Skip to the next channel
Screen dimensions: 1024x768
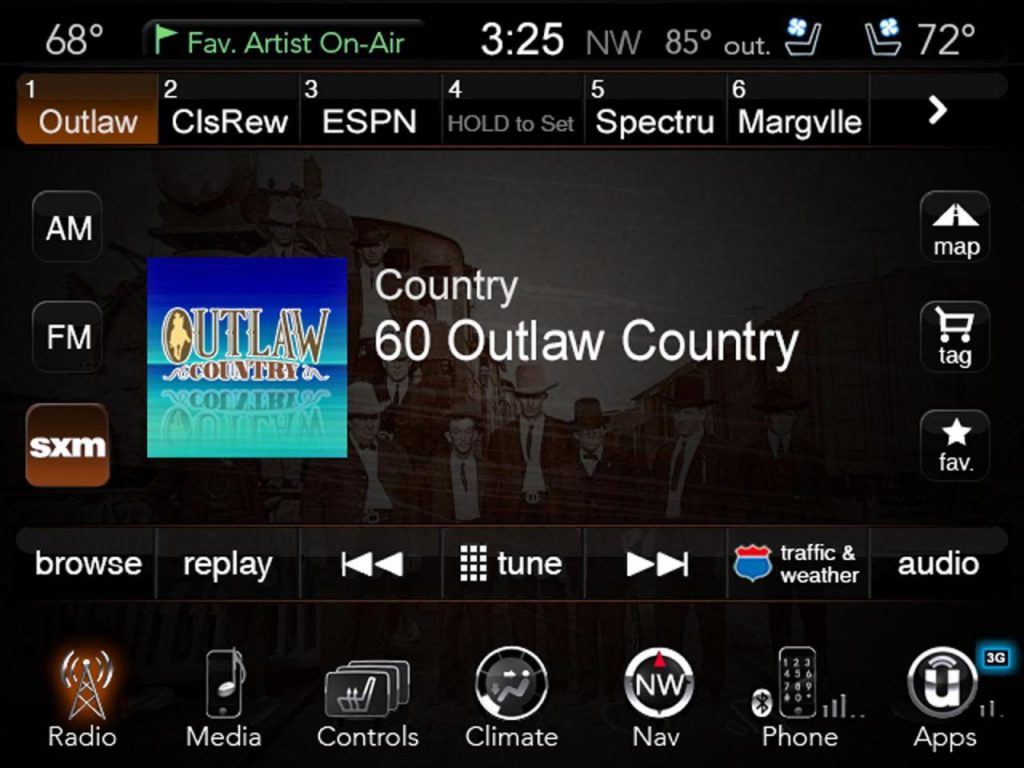coord(656,564)
